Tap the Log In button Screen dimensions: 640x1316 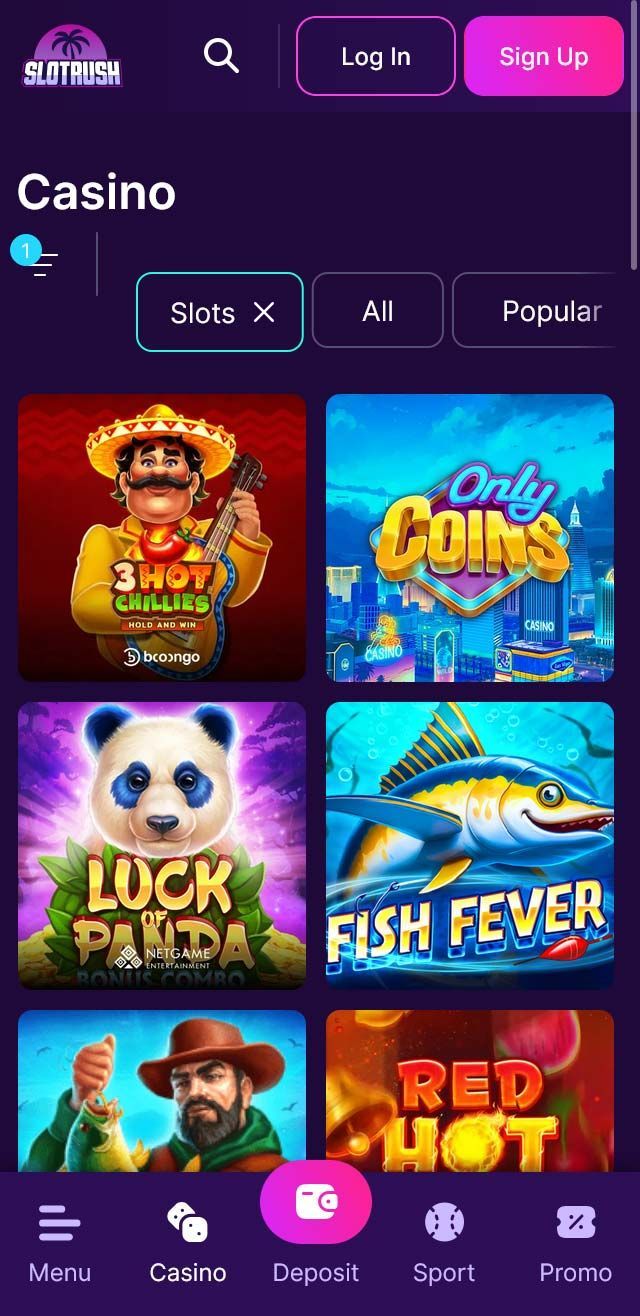coord(376,56)
